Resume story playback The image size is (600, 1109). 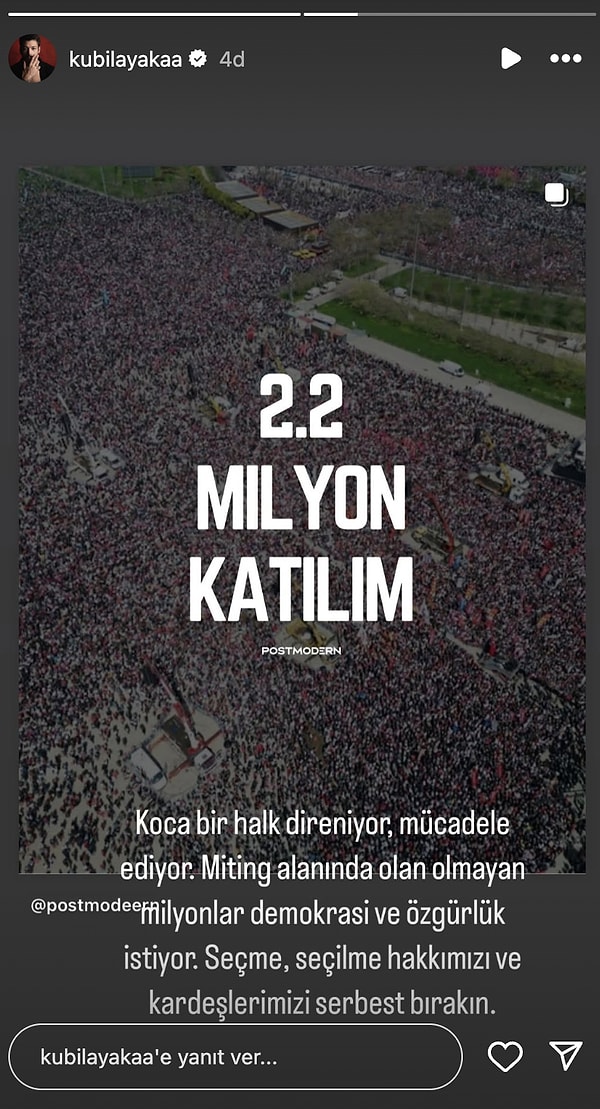point(510,59)
